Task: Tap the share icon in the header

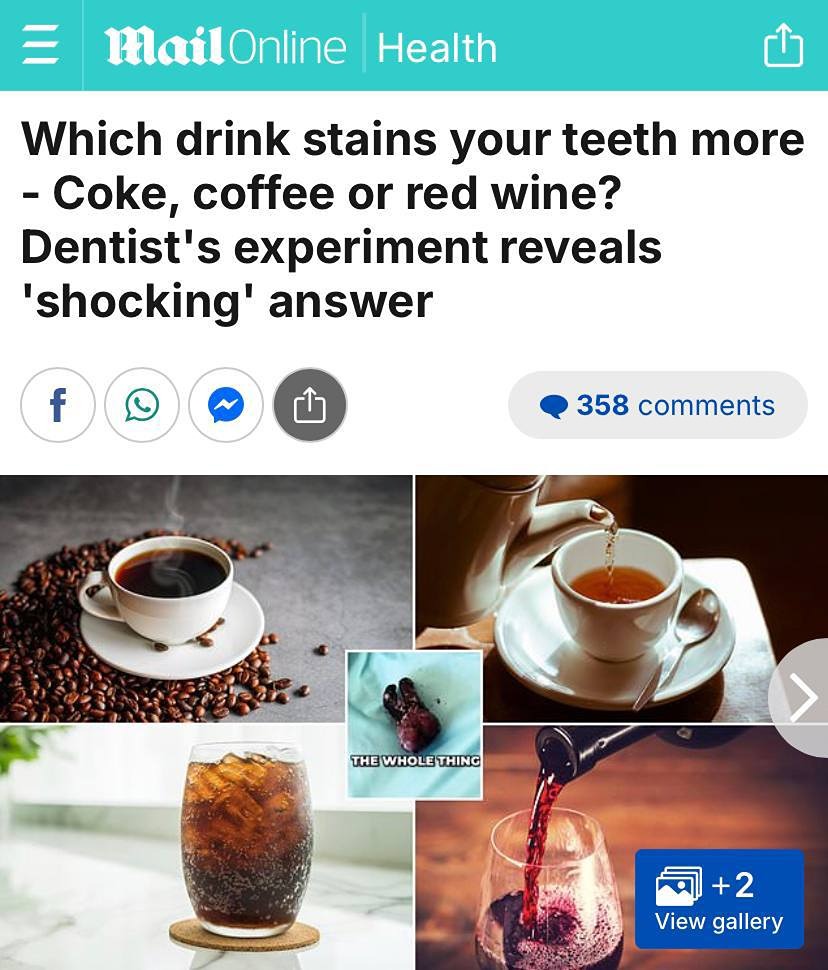Action: [783, 46]
